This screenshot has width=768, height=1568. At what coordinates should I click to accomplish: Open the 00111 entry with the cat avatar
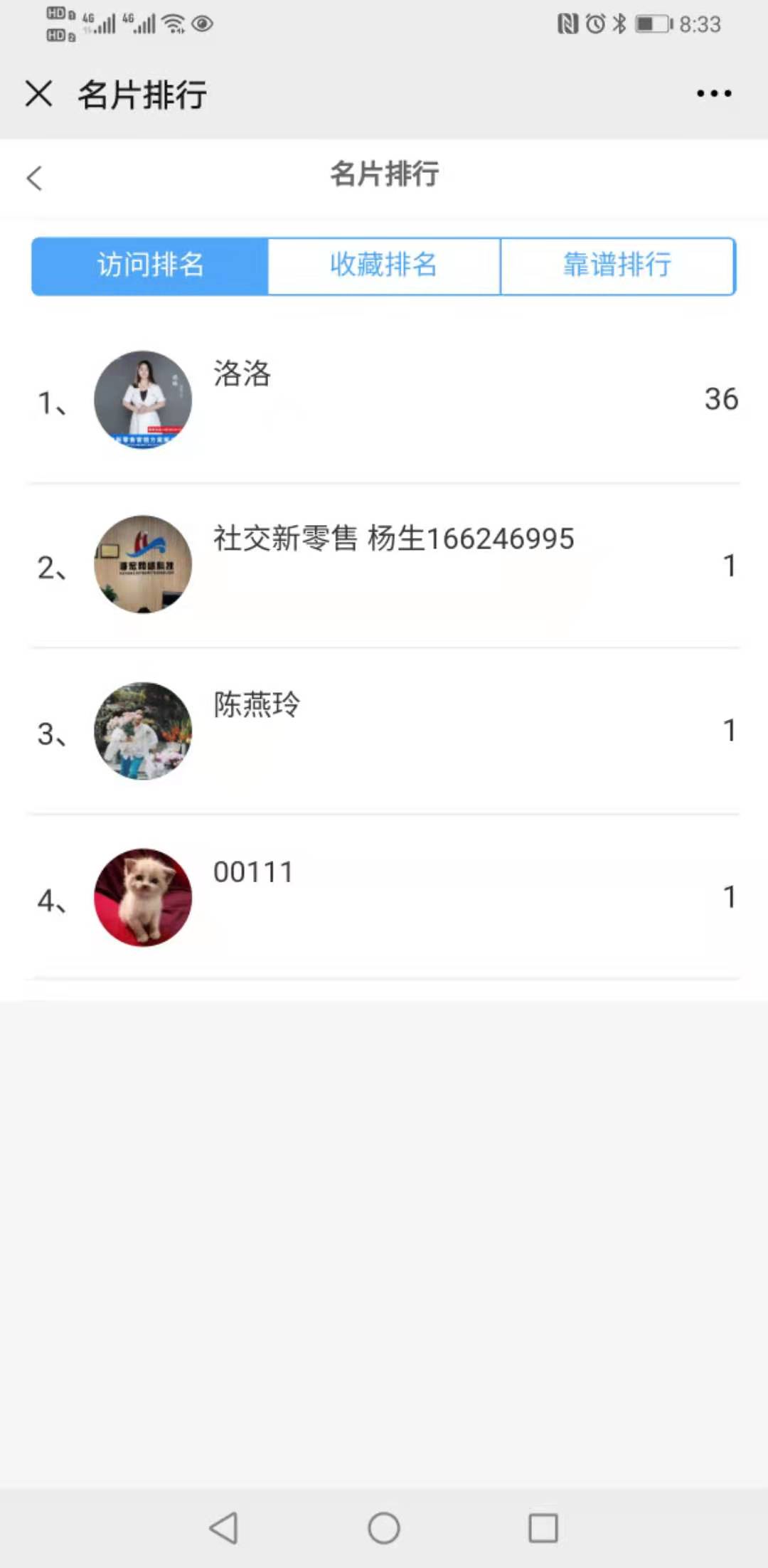coord(384,897)
